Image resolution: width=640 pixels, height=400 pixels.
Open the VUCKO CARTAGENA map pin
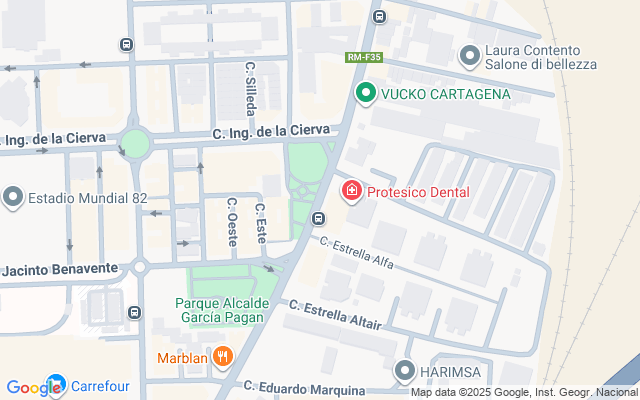[x=365, y=94]
